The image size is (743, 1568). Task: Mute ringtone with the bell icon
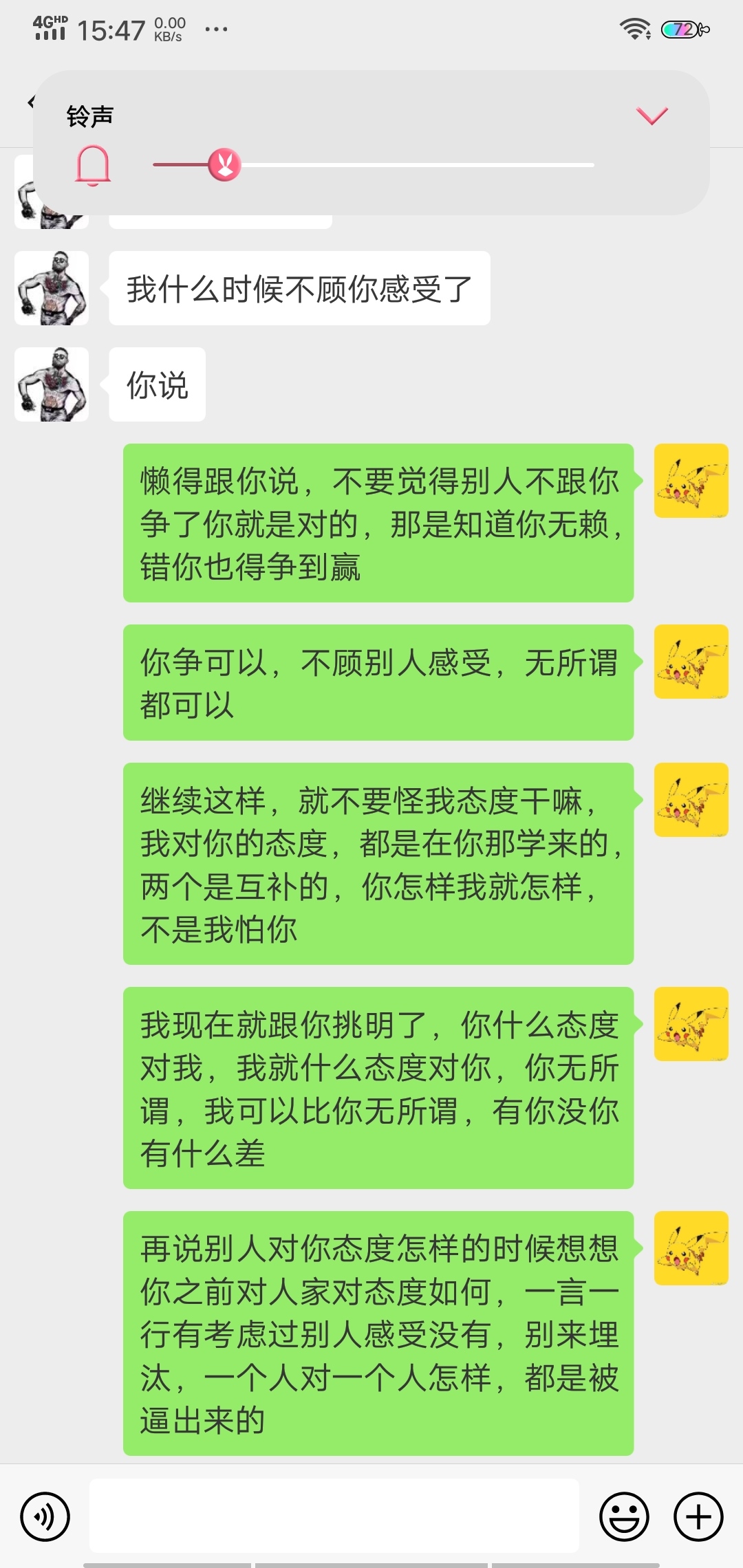[x=92, y=166]
